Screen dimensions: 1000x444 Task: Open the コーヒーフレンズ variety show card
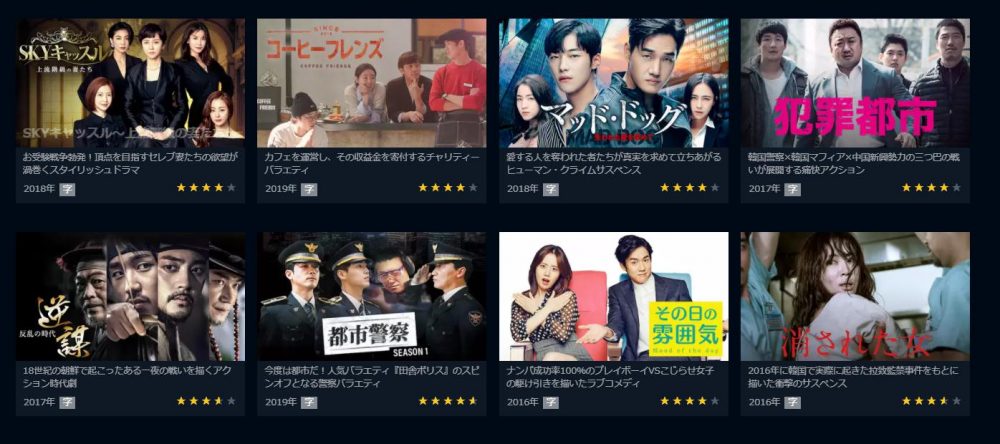(x=371, y=83)
